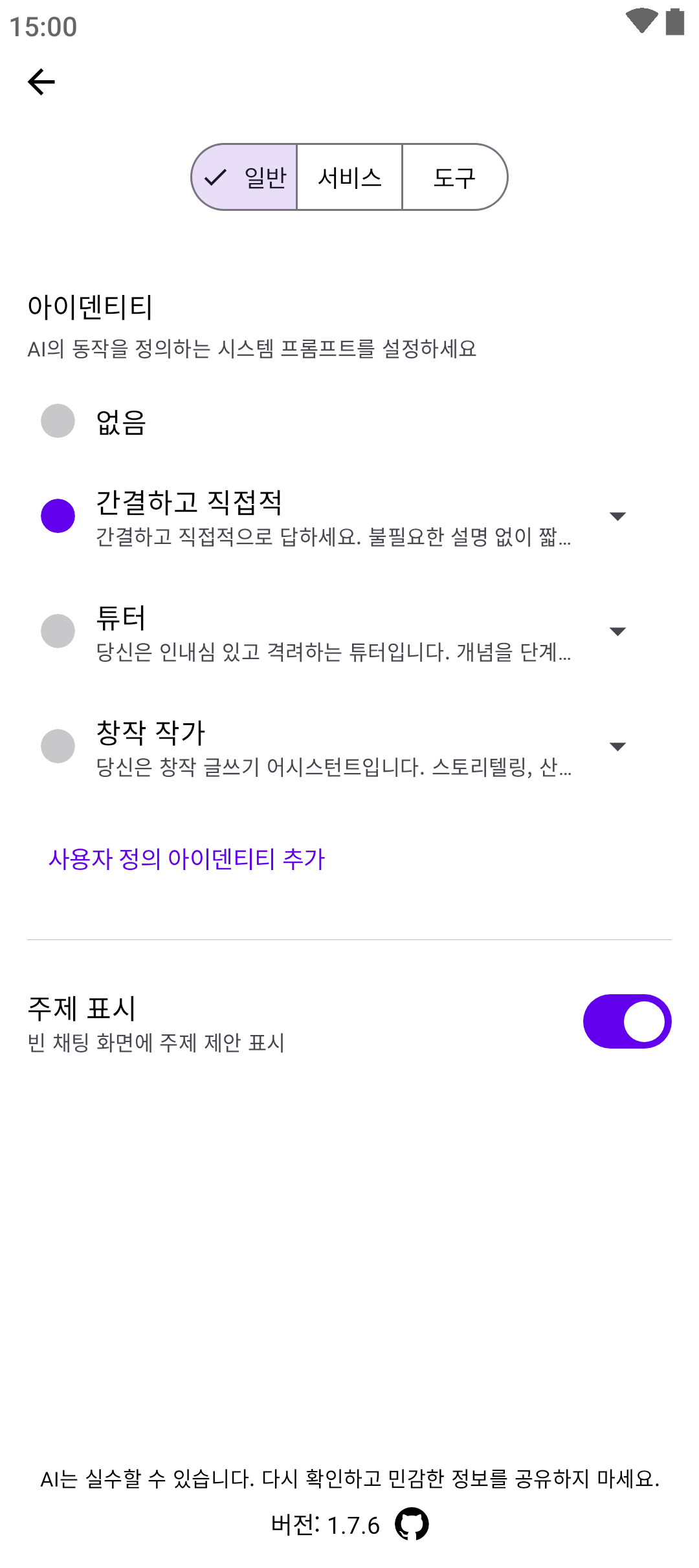Viewport: 699px width, 1568px height.
Task: Expand the 간결하고 직접적 prompt details
Action: [x=617, y=516]
